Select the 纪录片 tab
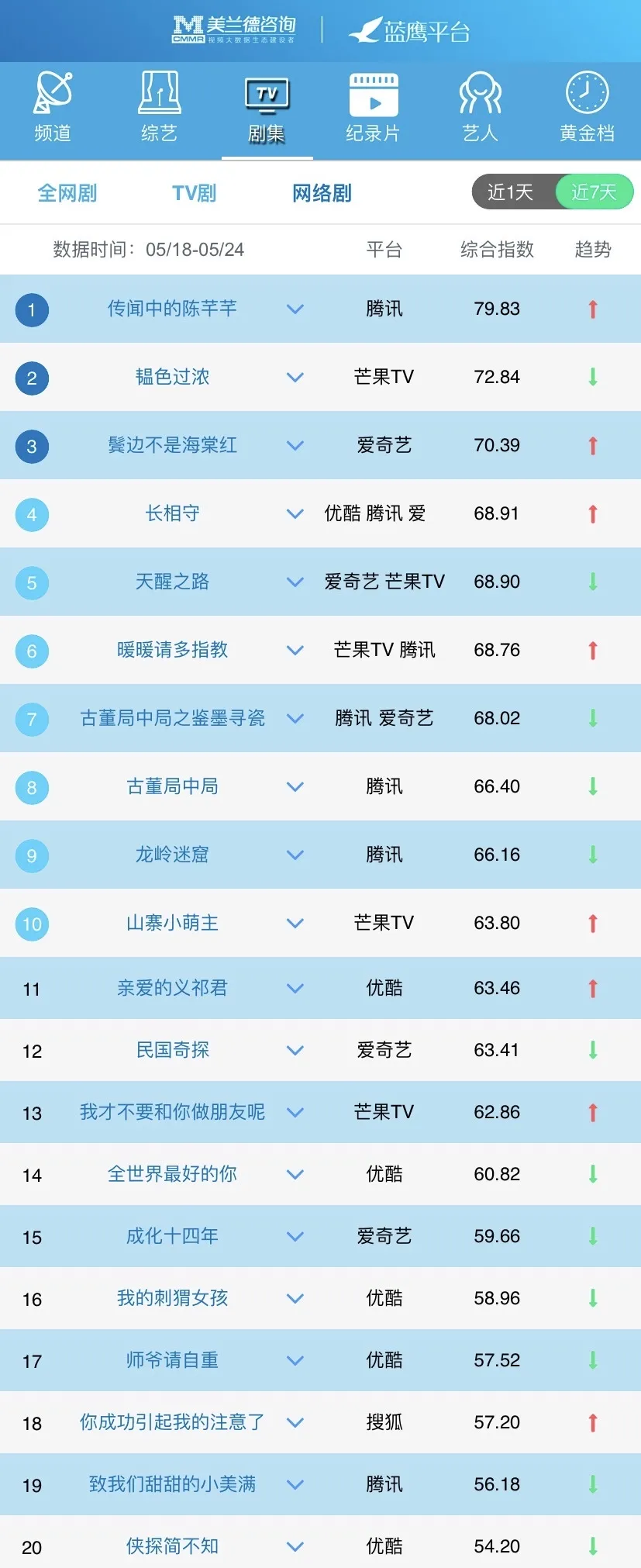Screen dimensions: 641x1568 pos(373,108)
